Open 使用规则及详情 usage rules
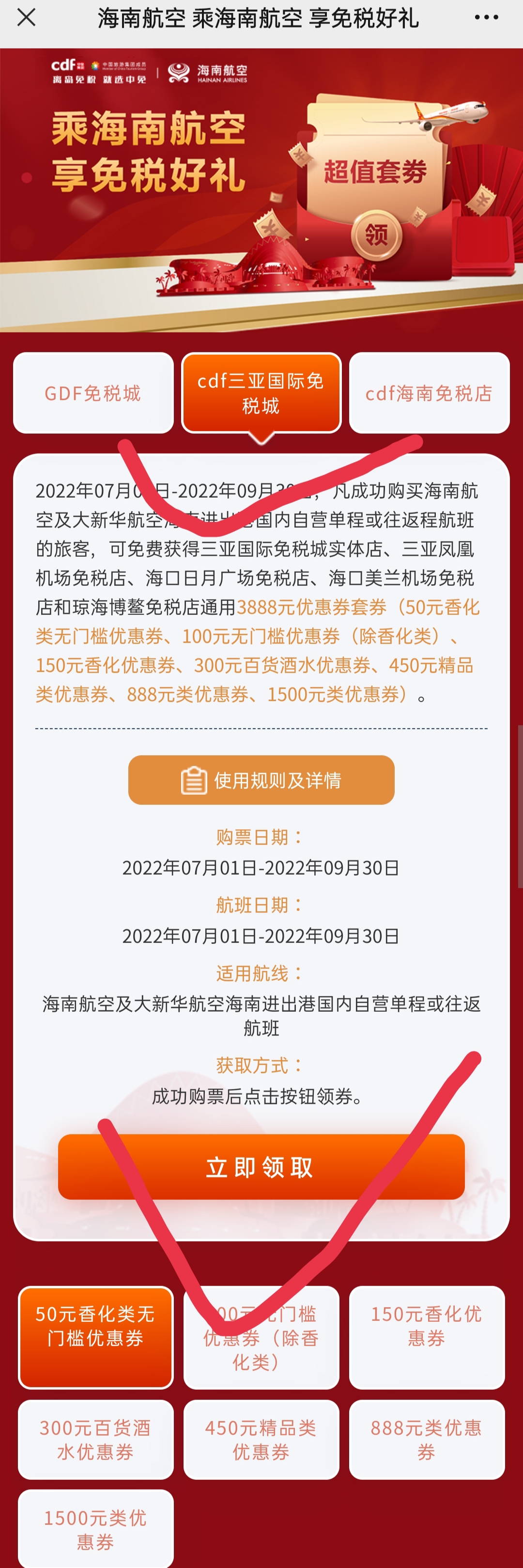523x1568 pixels. click(x=261, y=780)
